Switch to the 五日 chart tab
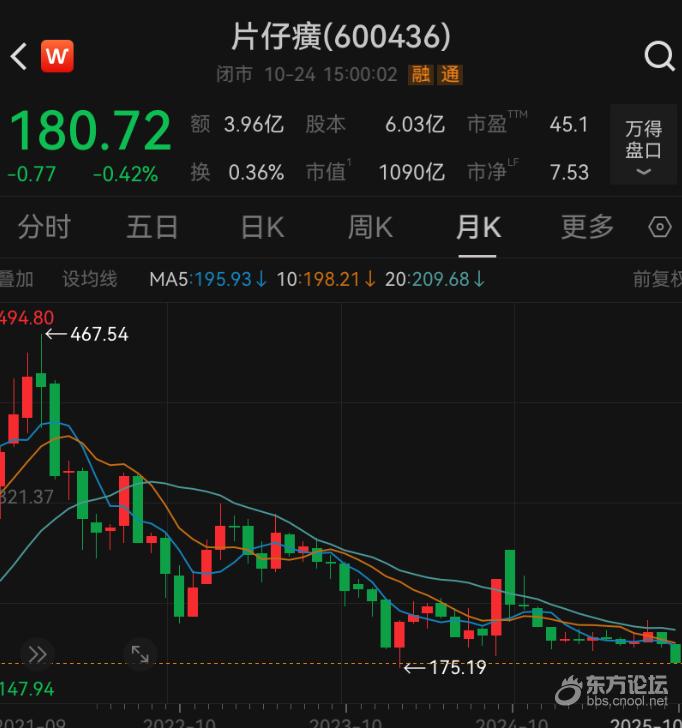682x728 pixels. [152, 227]
